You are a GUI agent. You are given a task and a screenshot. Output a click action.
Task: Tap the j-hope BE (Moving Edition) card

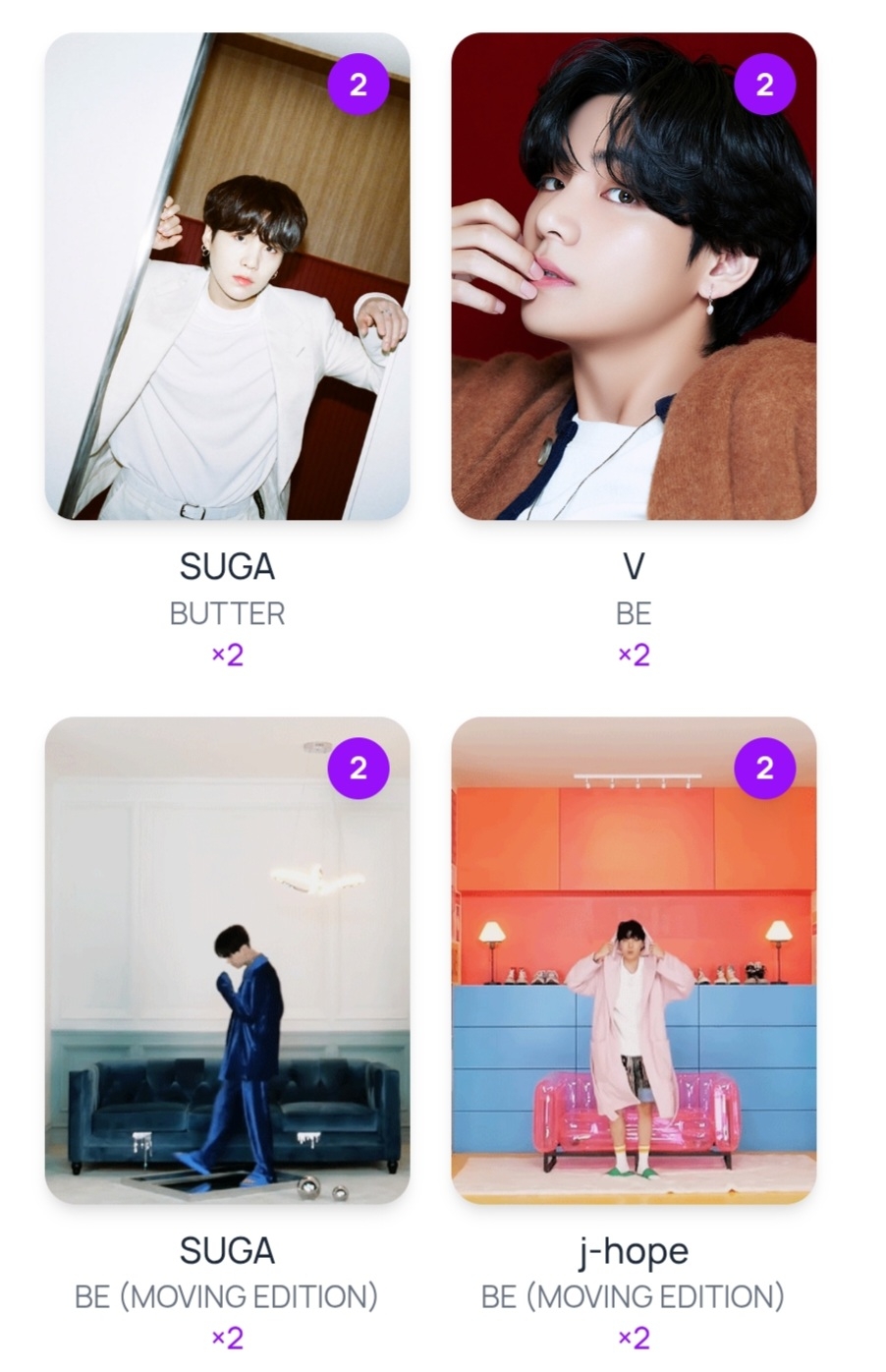tap(634, 960)
